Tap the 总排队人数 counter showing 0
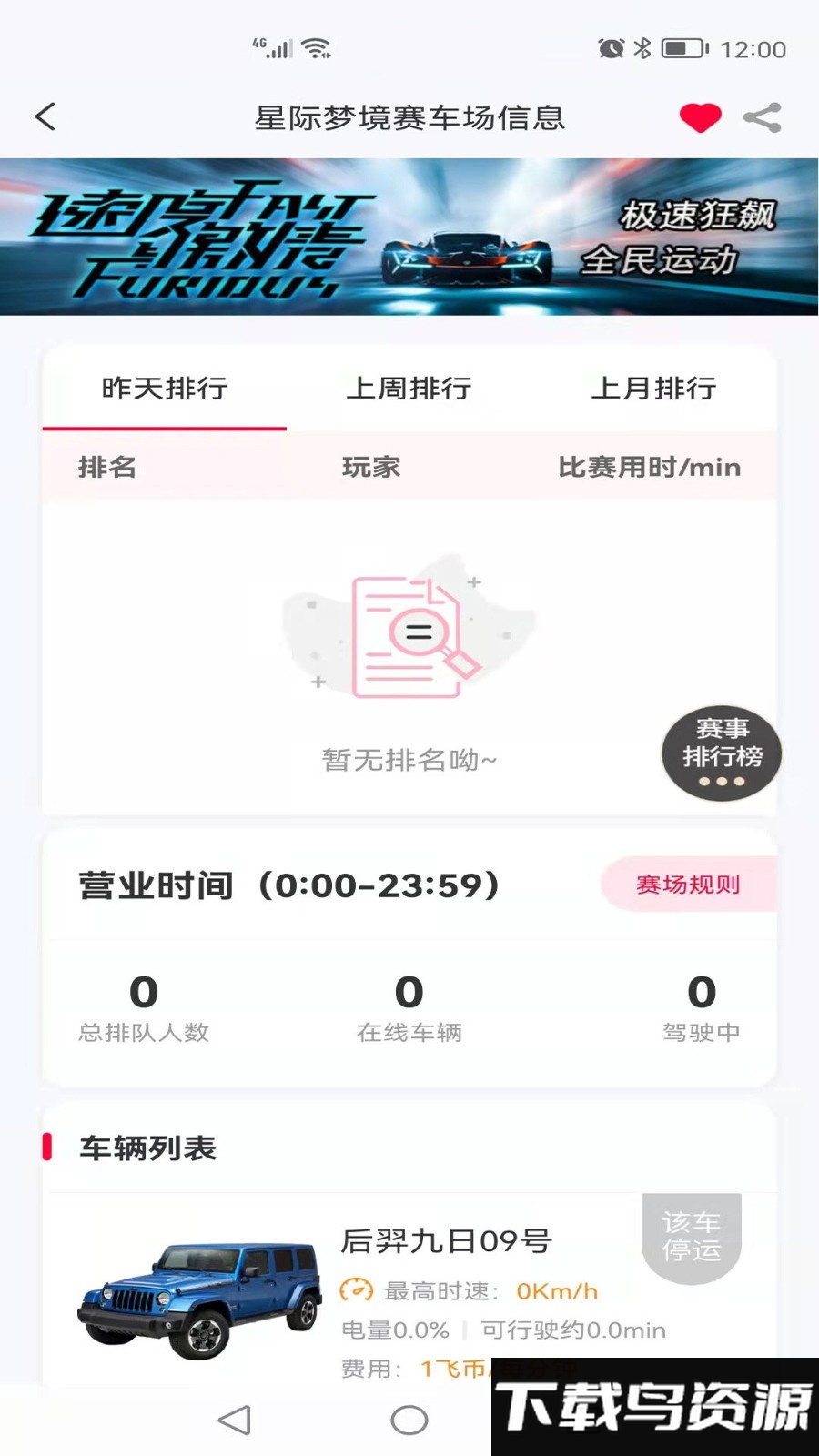819x1456 pixels. (145, 1006)
